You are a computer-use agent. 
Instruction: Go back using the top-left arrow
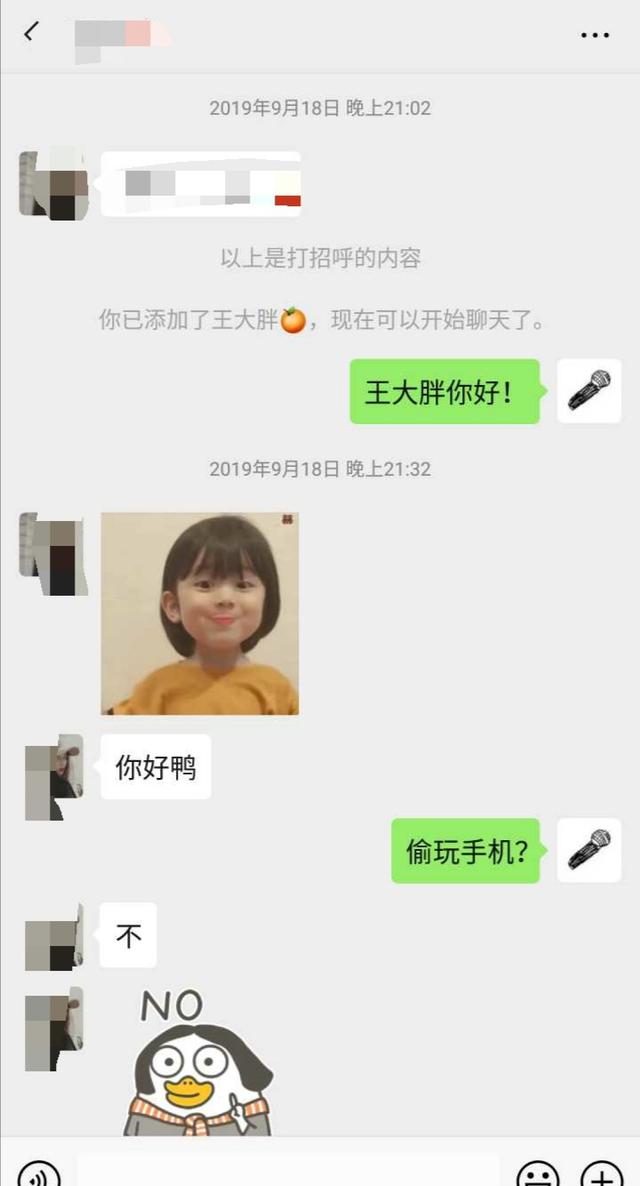[x=30, y=33]
